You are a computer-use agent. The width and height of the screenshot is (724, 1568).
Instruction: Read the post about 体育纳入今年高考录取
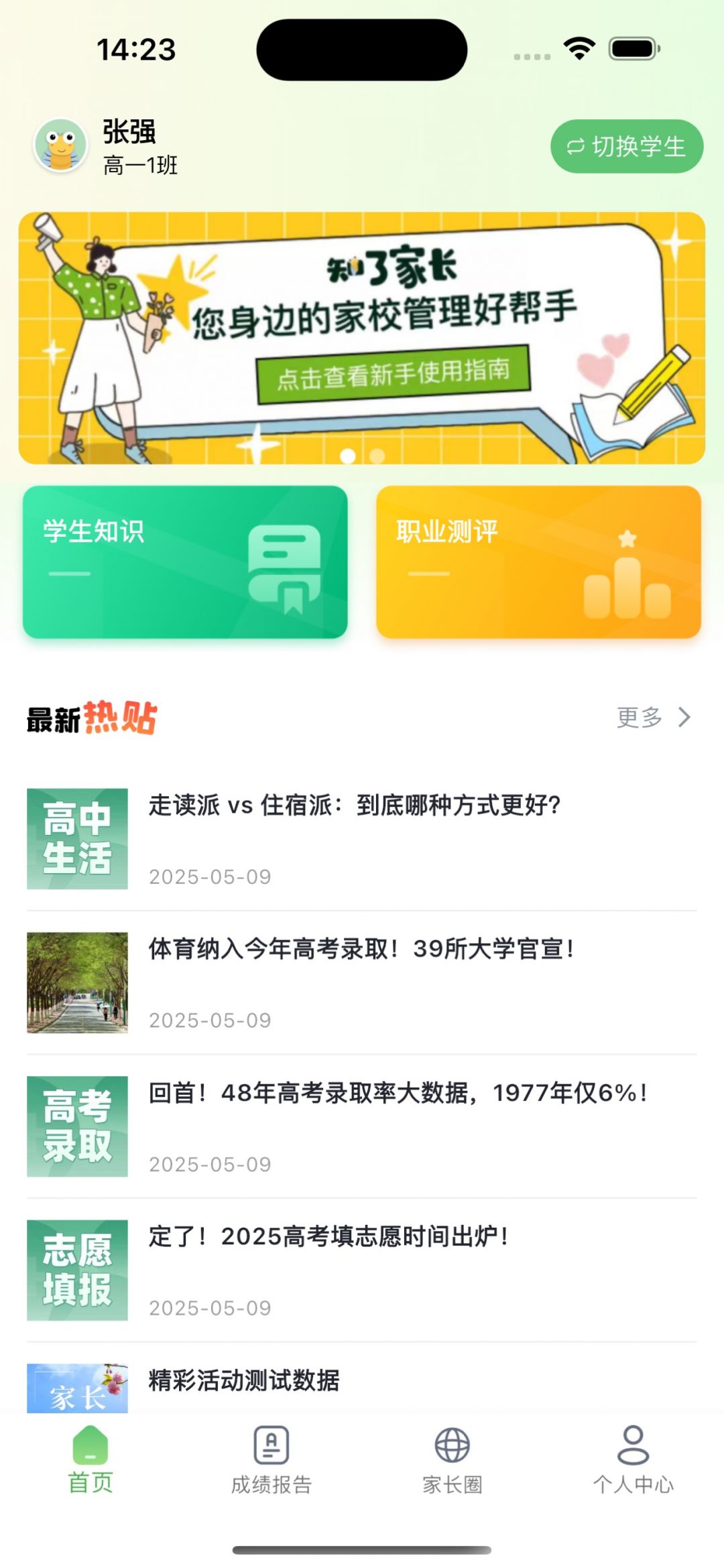pos(362,949)
